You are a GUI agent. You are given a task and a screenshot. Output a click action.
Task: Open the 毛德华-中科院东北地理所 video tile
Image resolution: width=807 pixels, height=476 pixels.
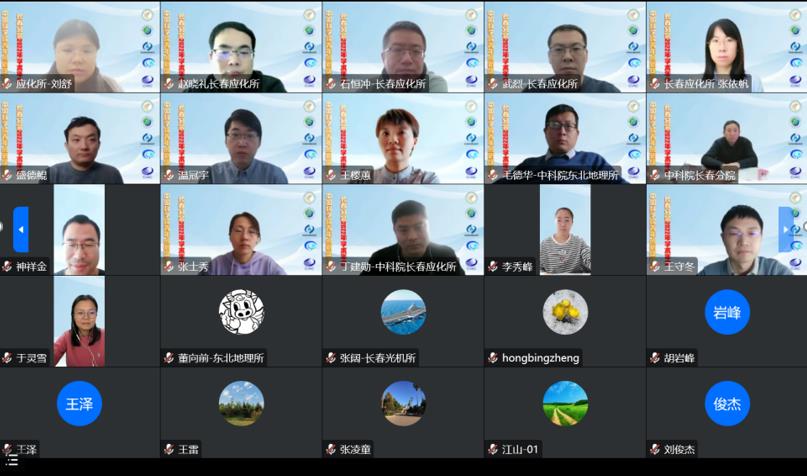tap(565, 140)
